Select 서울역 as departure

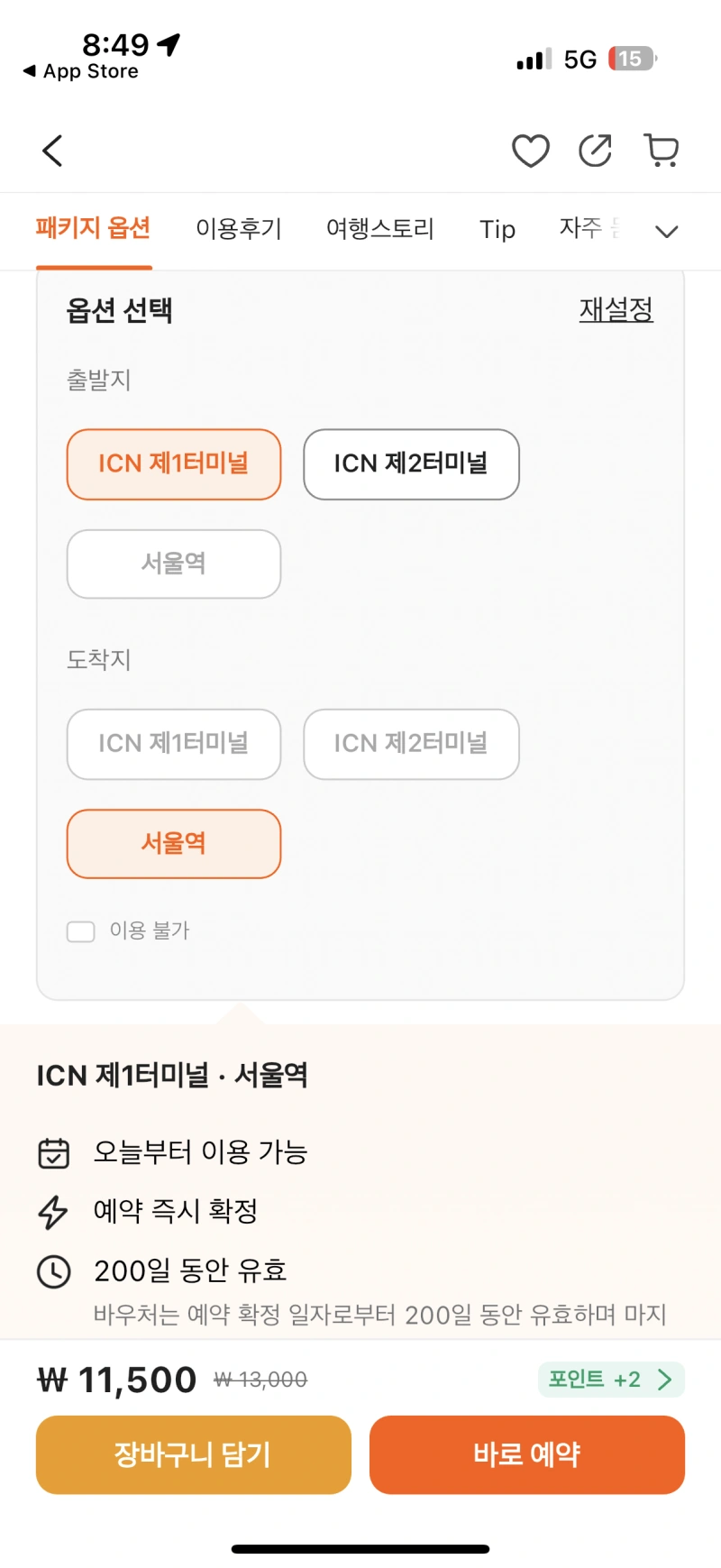(173, 564)
